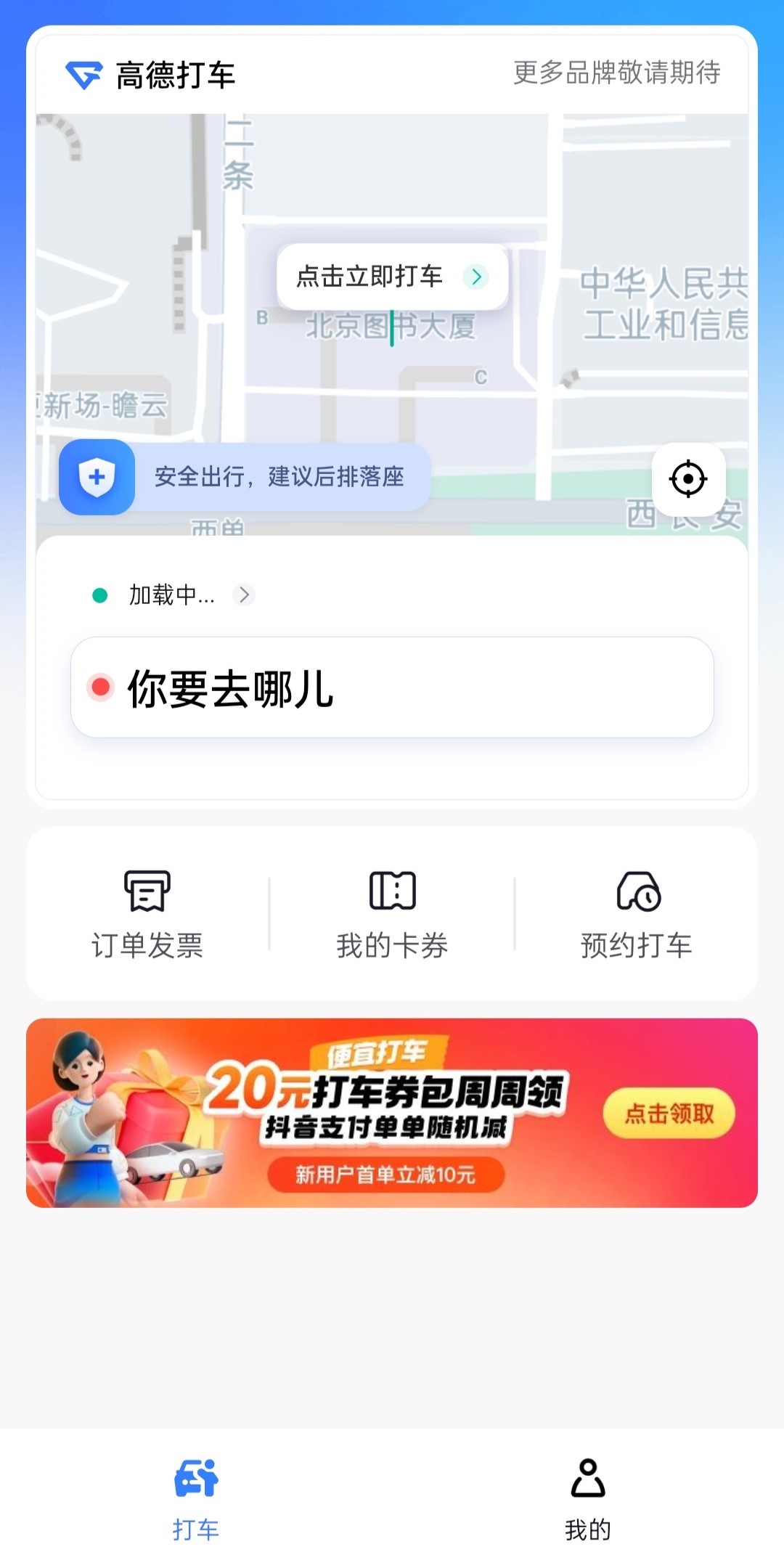Open the 20元打车券包周周领 promo banner

tap(392, 1111)
